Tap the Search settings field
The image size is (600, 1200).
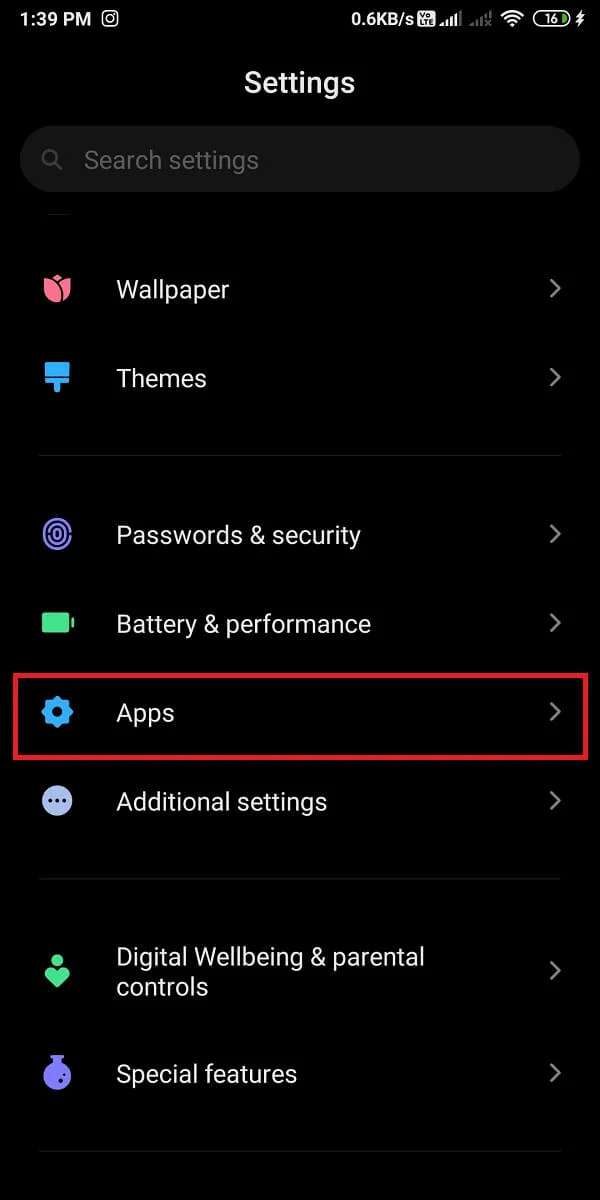[300, 160]
